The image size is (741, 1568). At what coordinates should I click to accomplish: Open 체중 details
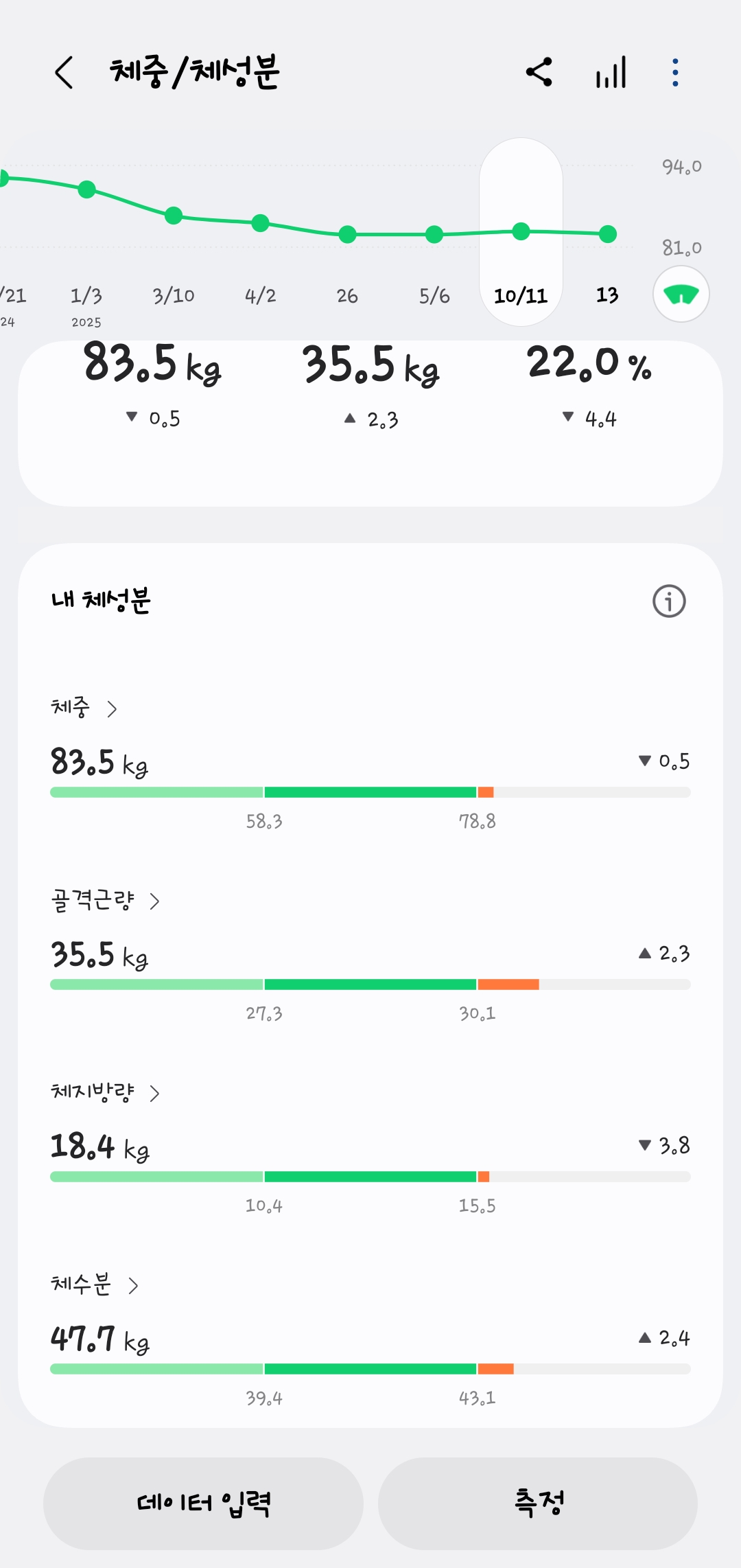84,708
